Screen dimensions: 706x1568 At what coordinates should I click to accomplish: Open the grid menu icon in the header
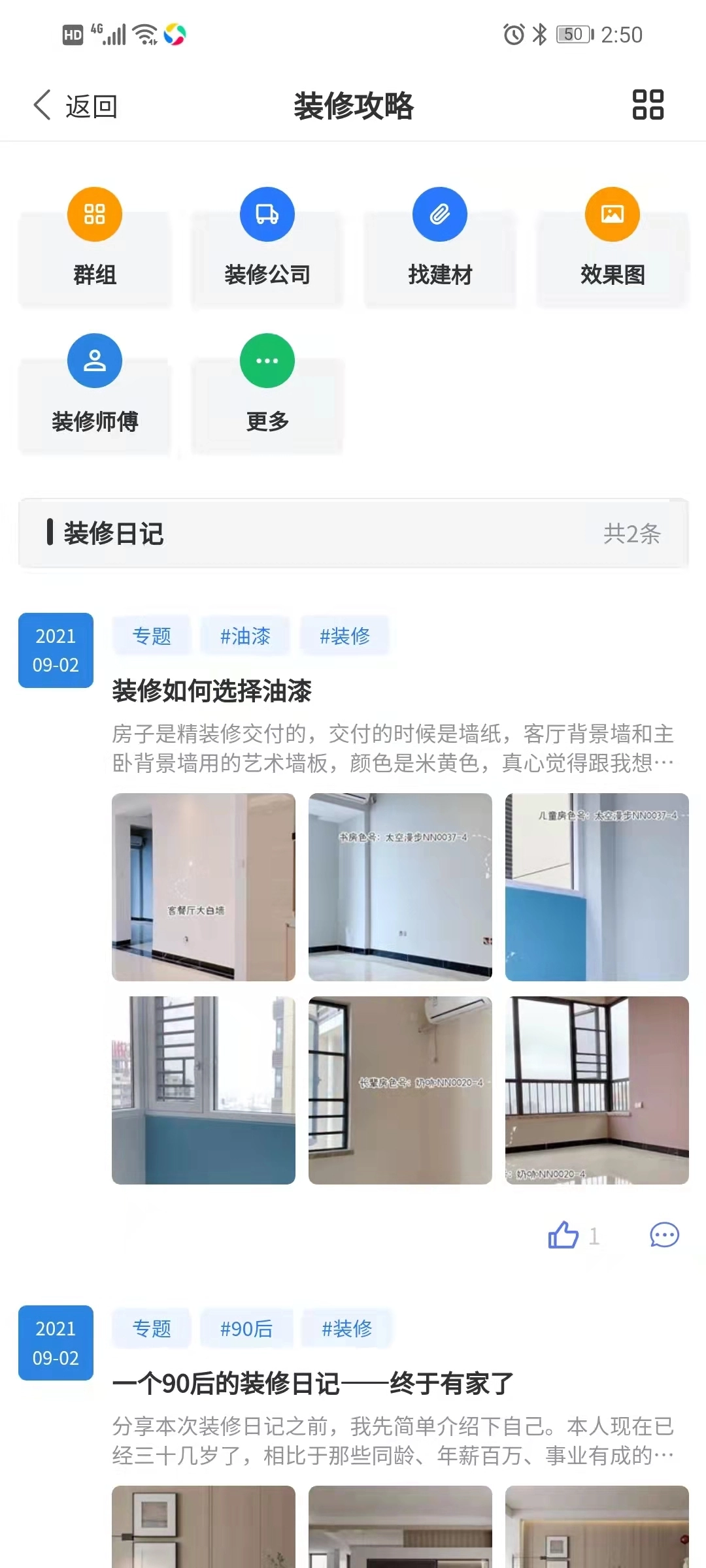[x=648, y=105]
